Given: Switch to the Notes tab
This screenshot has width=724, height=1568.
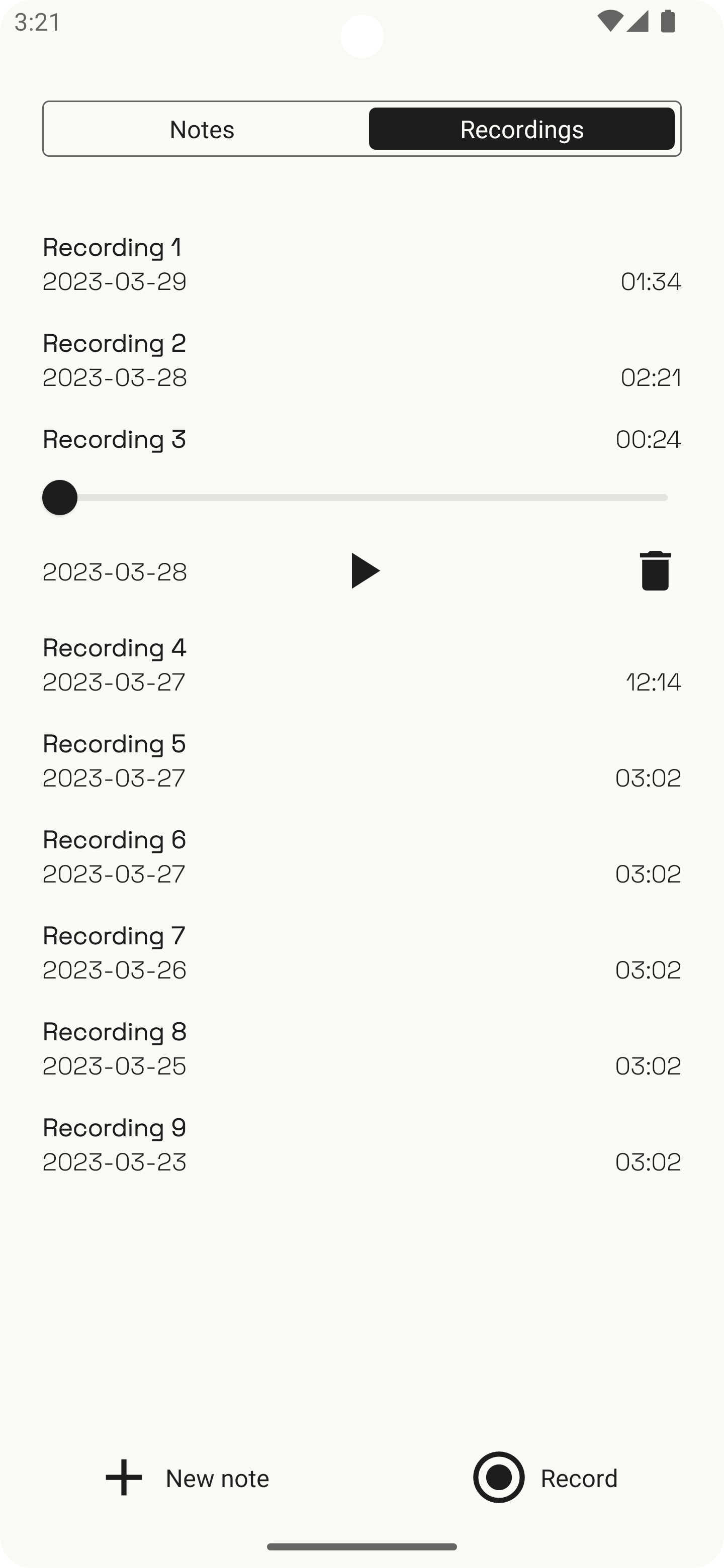Looking at the screenshot, I should [202, 129].
